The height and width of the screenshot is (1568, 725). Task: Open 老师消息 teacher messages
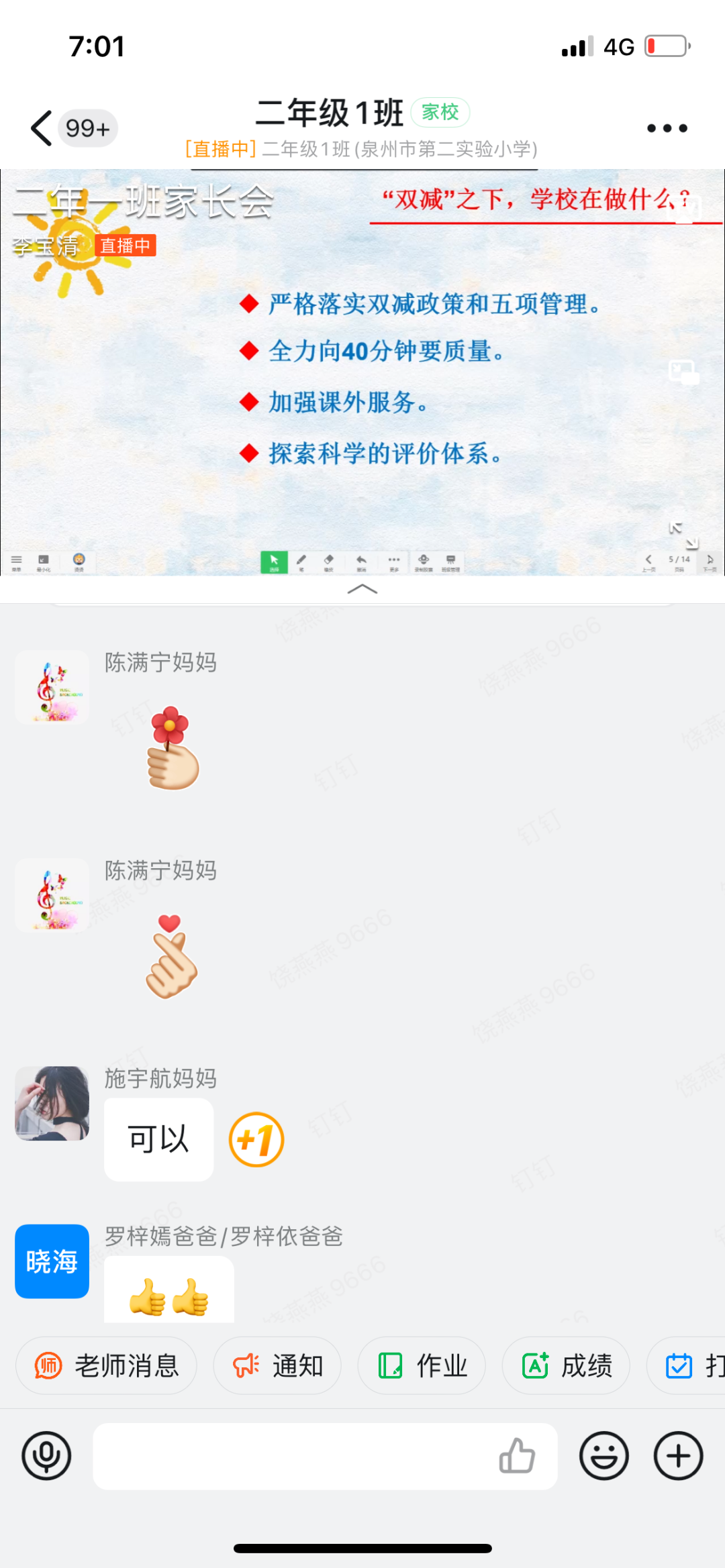107,1365
